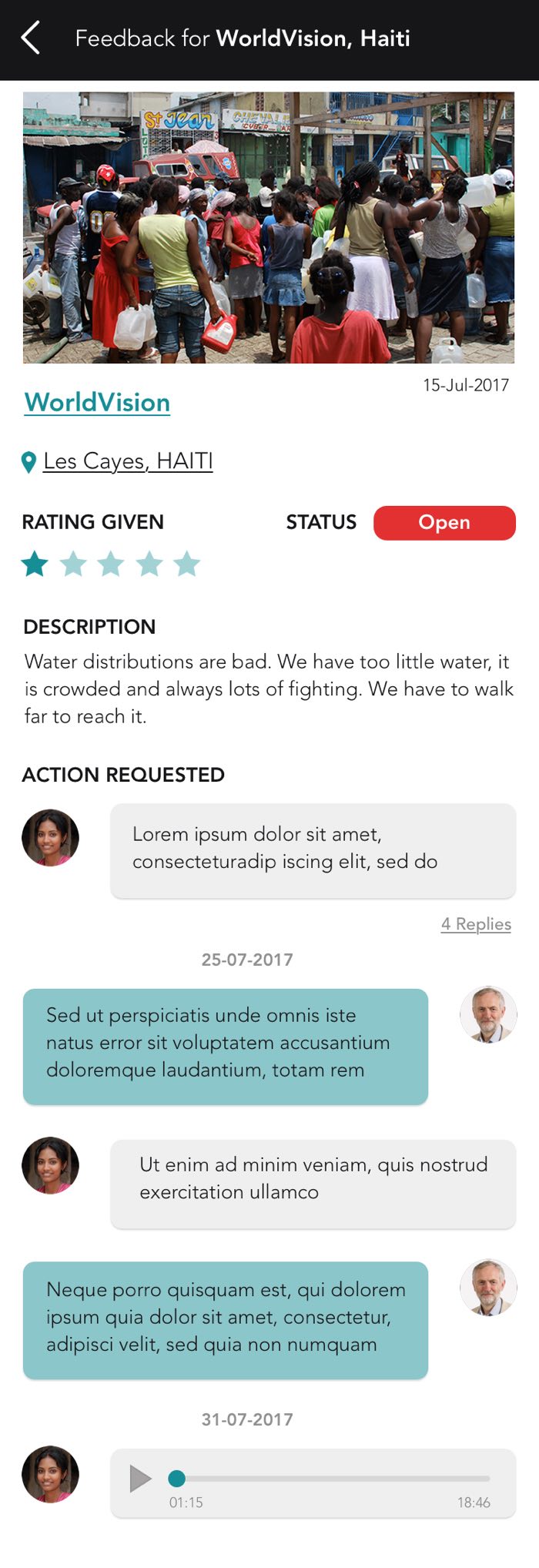Open the water distribution photo

[x=269, y=227]
